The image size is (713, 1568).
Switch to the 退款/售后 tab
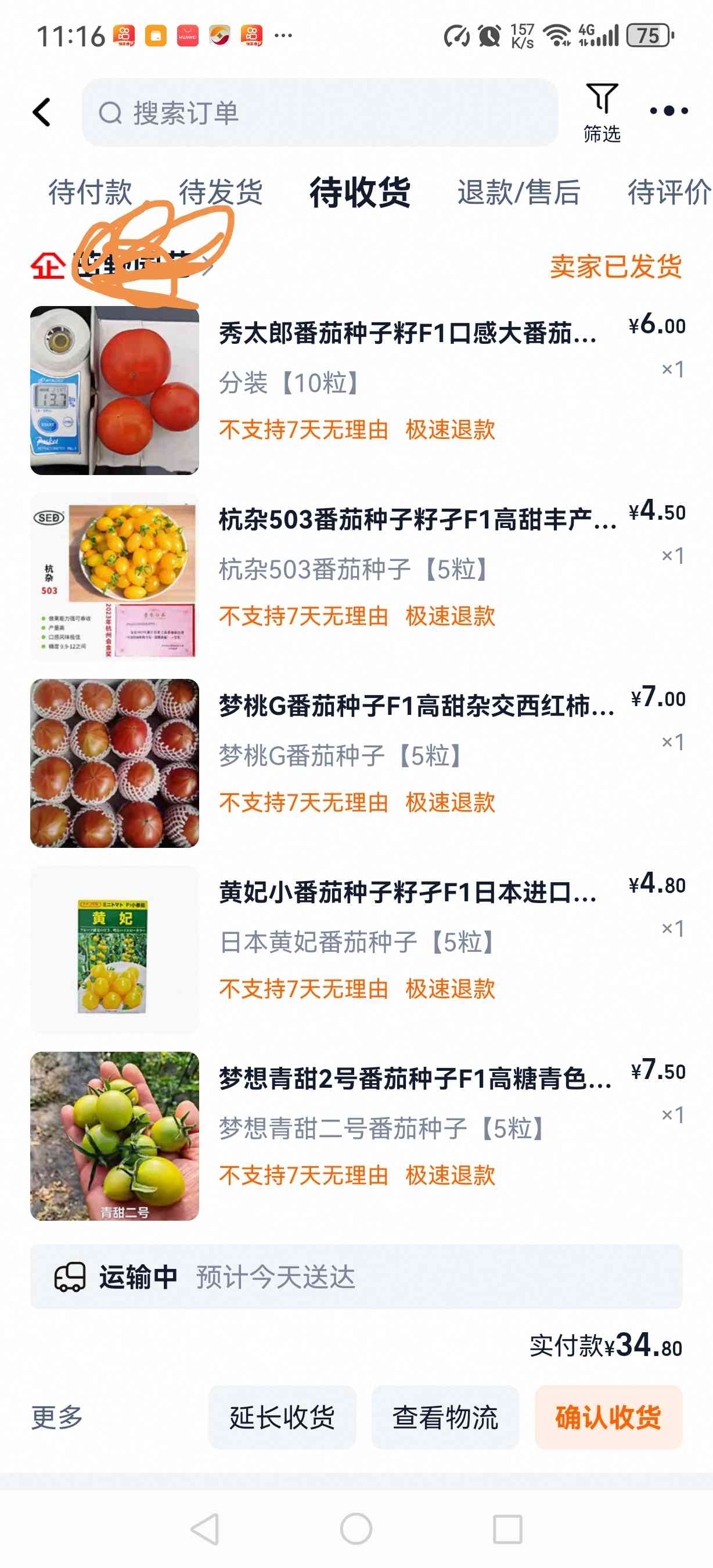pos(518,192)
